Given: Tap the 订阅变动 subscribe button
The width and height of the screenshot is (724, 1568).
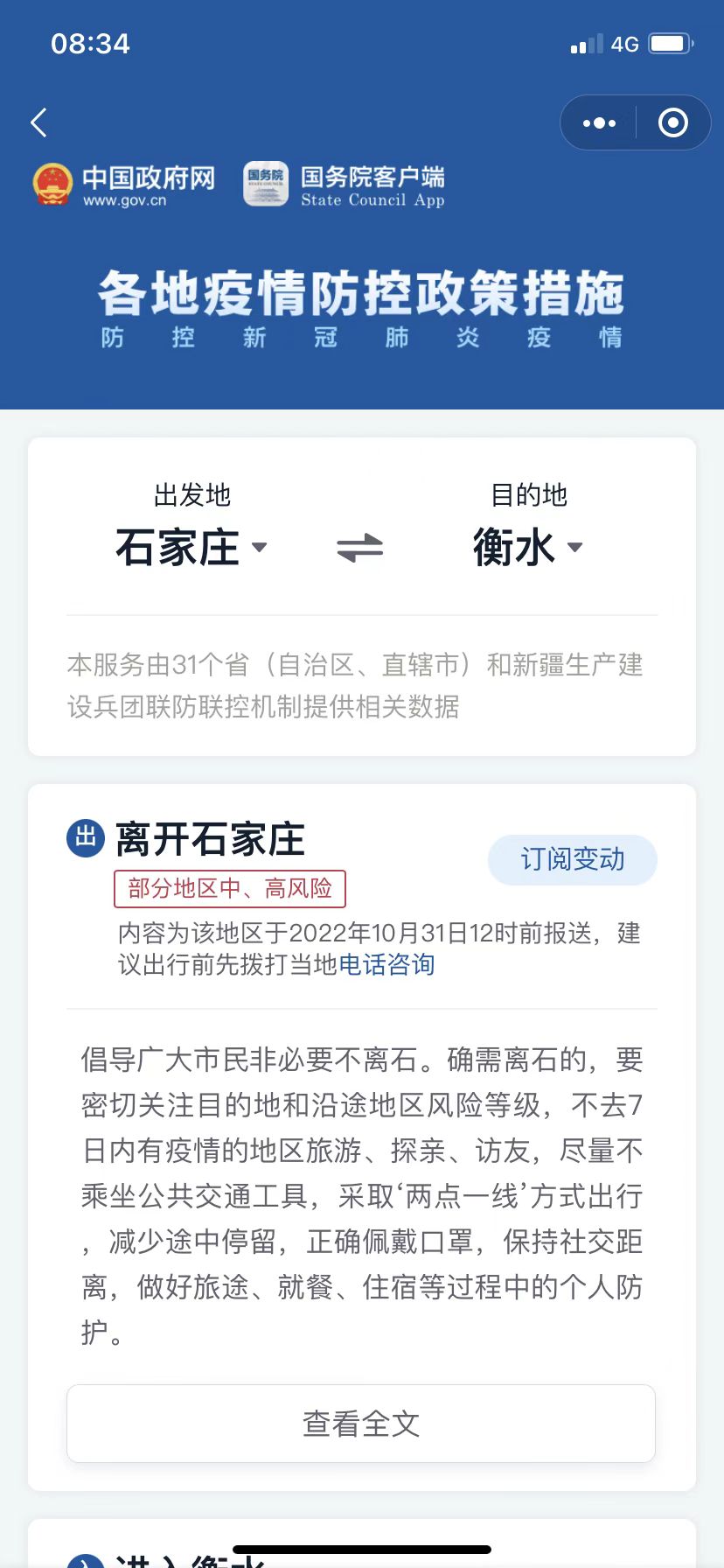Looking at the screenshot, I should (573, 859).
